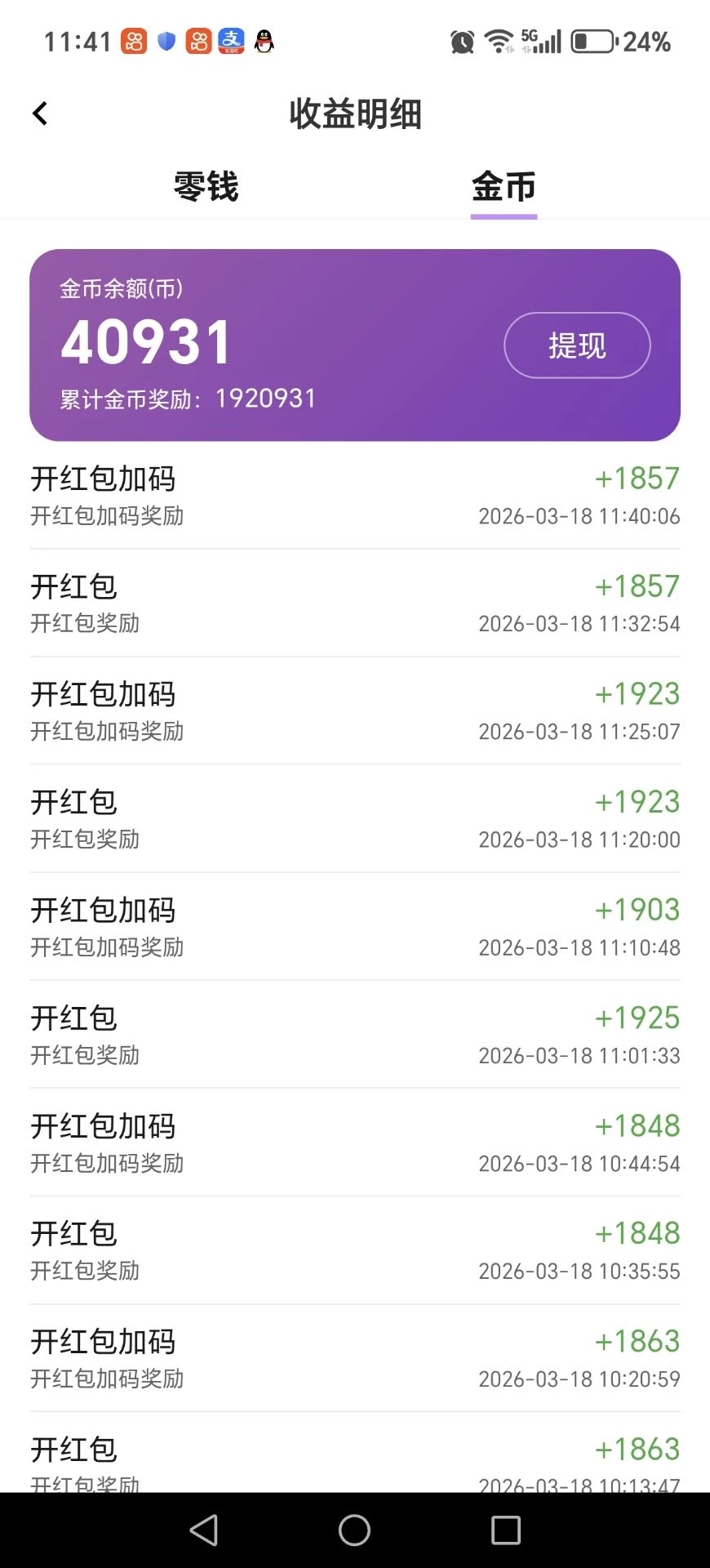Select the 金币 tab
This screenshot has width=710, height=1568.
(x=504, y=187)
